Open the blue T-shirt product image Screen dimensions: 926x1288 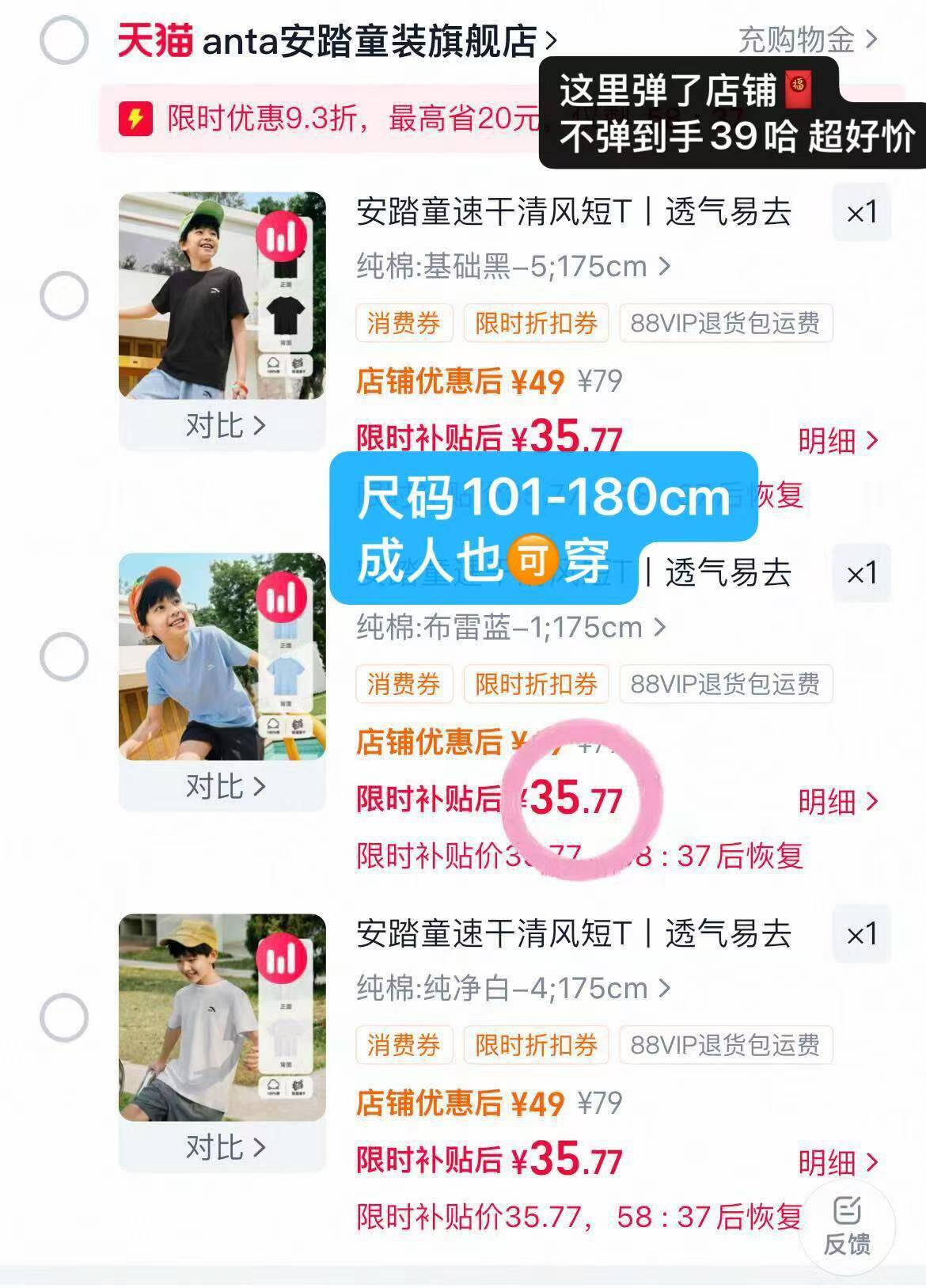222,656
